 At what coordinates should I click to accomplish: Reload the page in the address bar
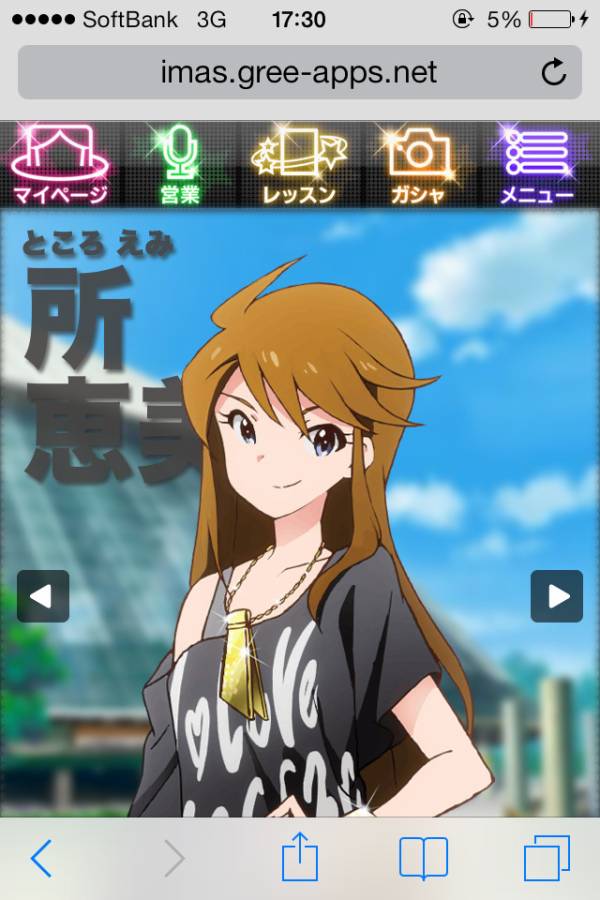pos(553,72)
